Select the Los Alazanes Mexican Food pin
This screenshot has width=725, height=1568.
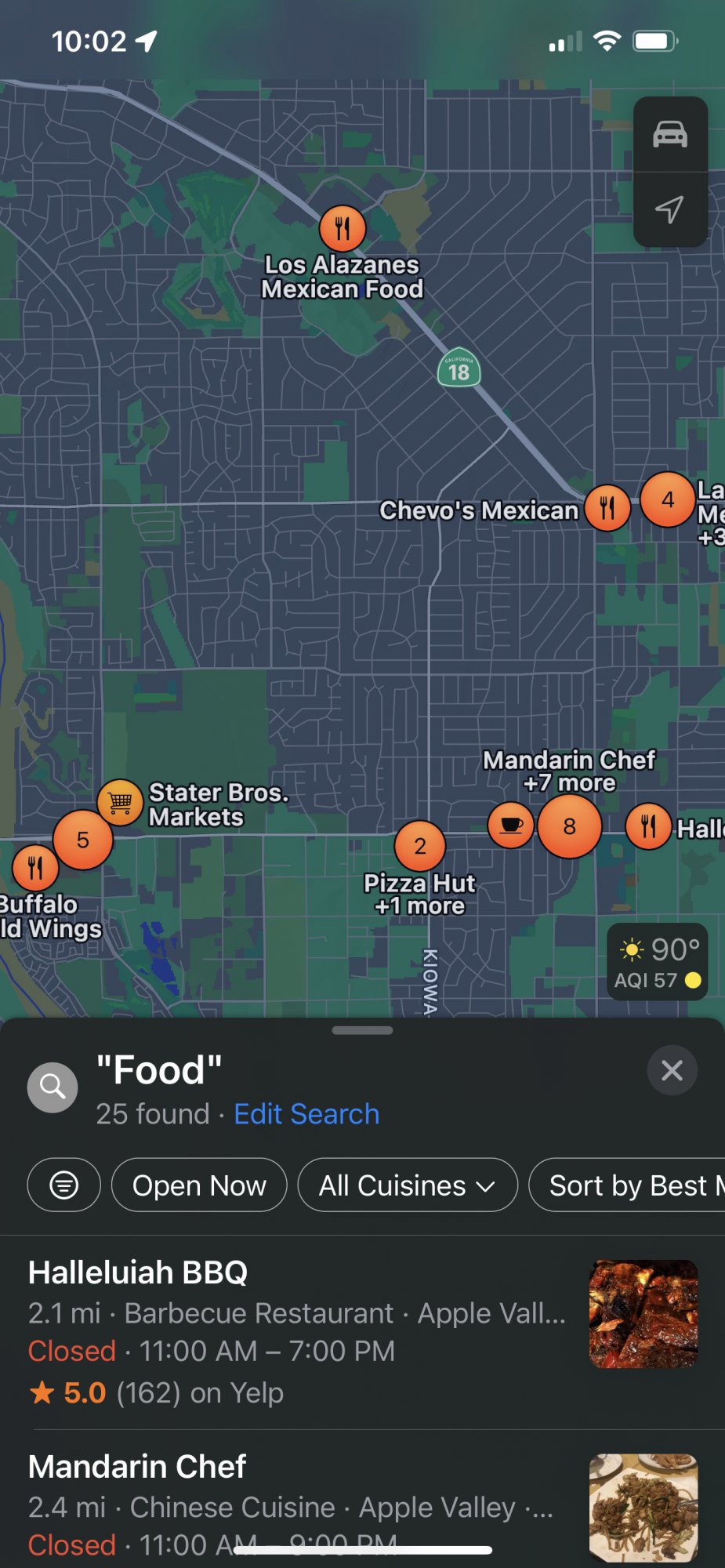coord(343,229)
